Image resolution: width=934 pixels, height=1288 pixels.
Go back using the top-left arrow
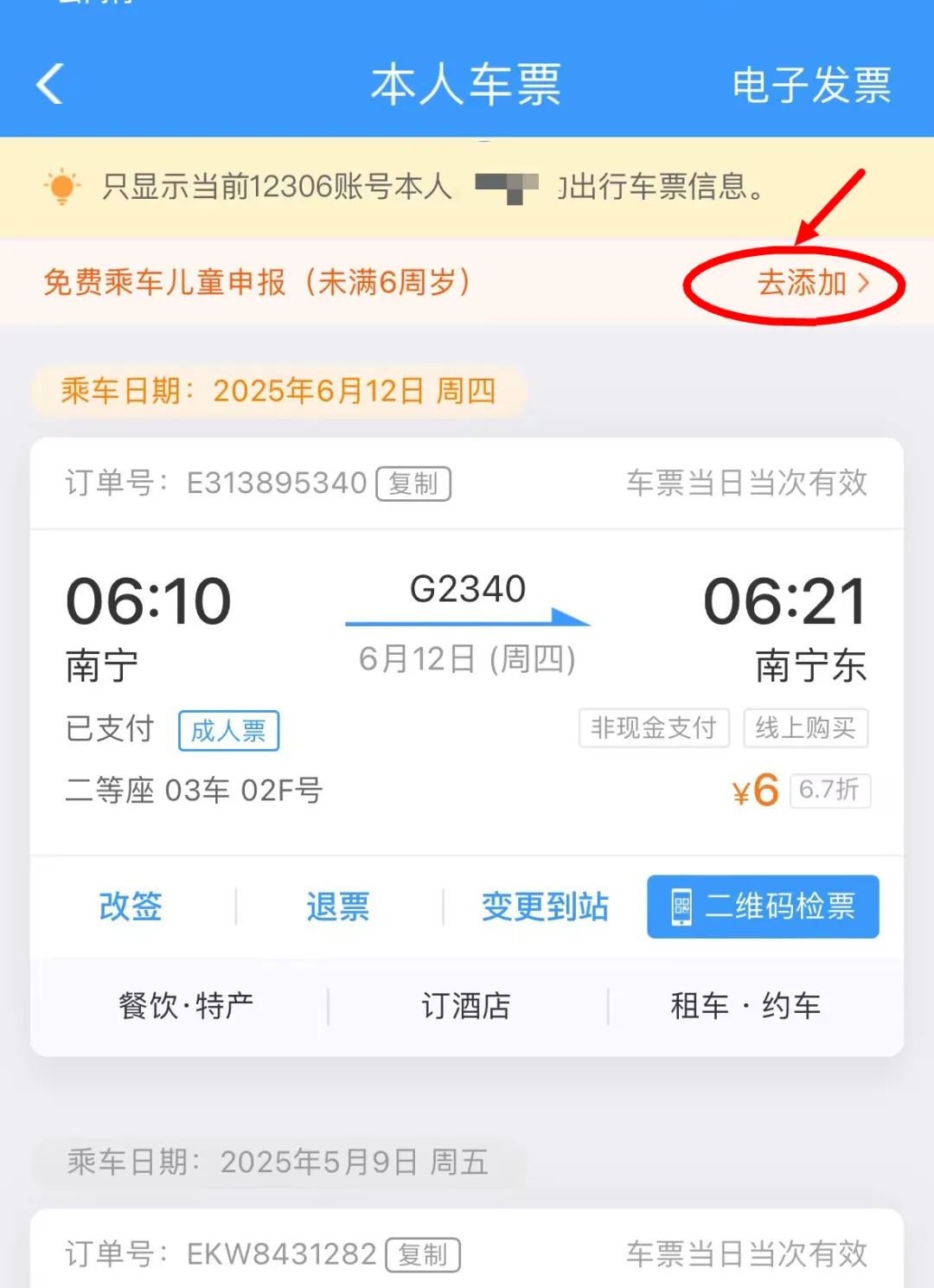pos(50,85)
